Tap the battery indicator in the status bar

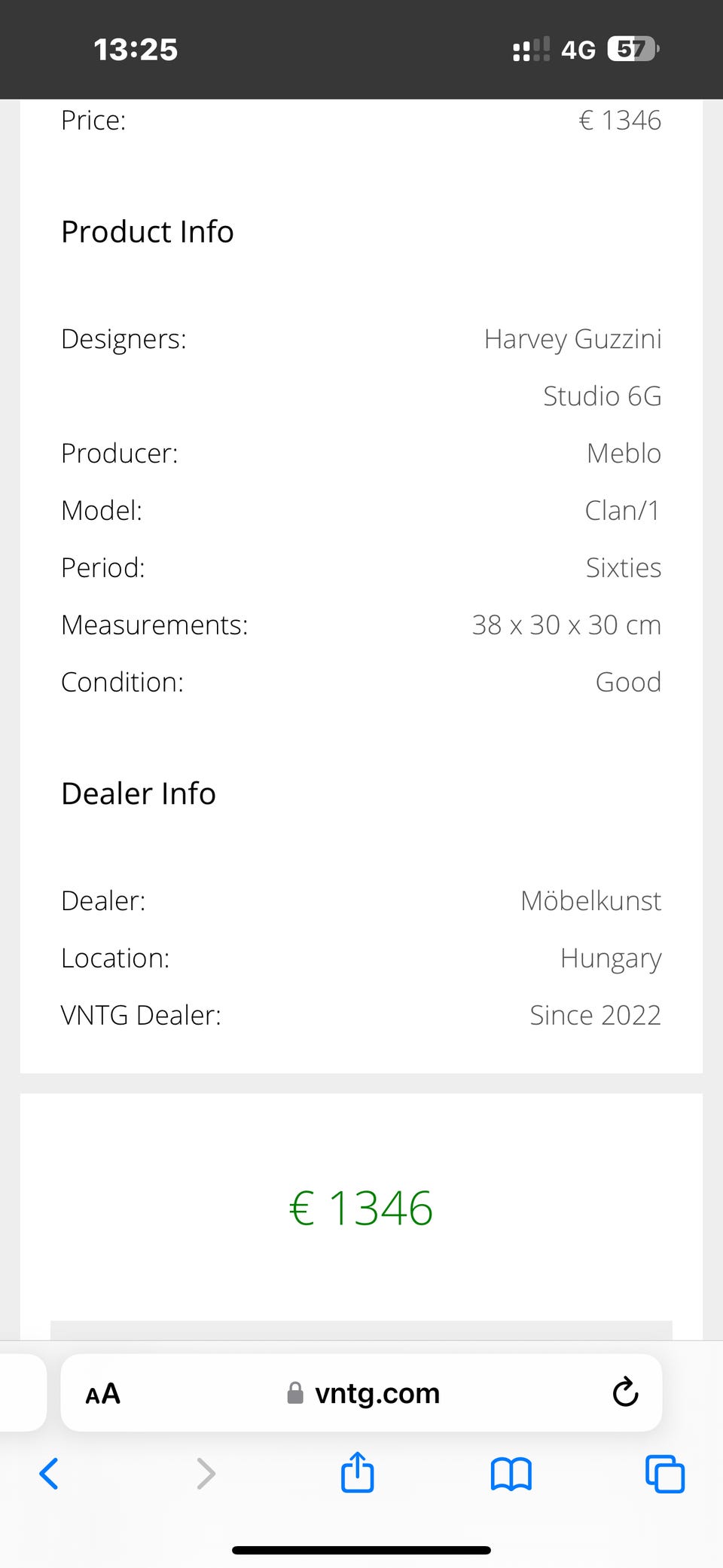tap(630, 49)
